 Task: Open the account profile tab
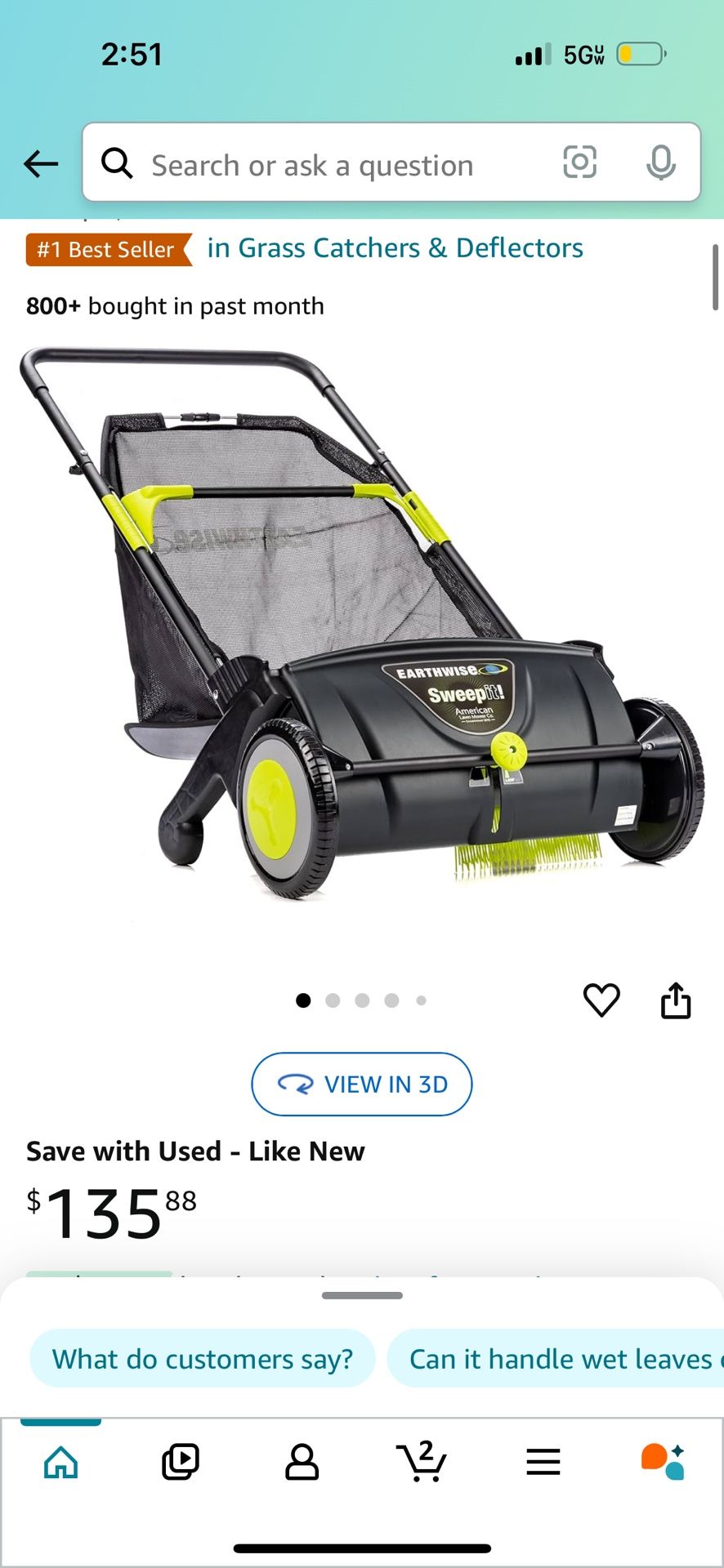[x=302, y=1462]
